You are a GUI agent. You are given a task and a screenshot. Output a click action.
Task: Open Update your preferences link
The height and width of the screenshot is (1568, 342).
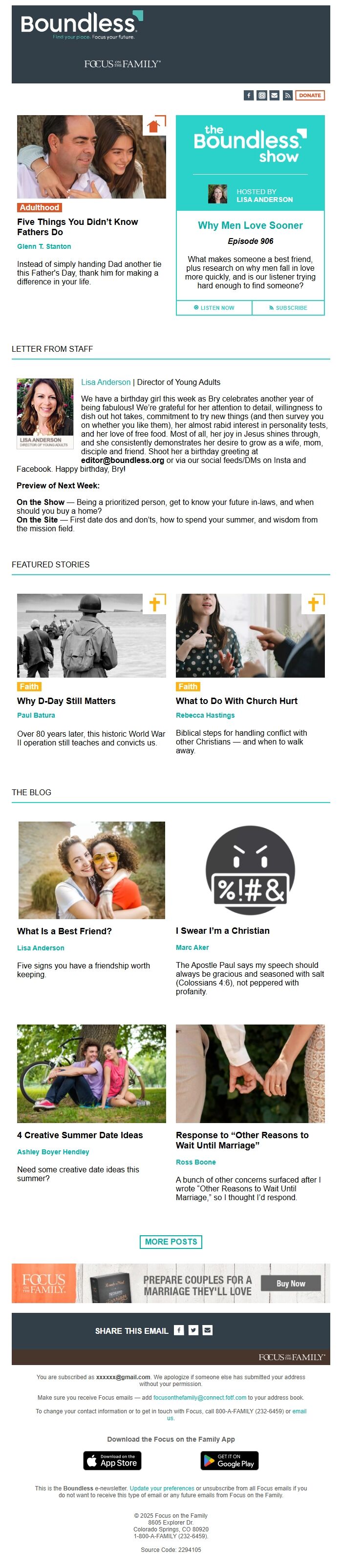[162, 1488]
